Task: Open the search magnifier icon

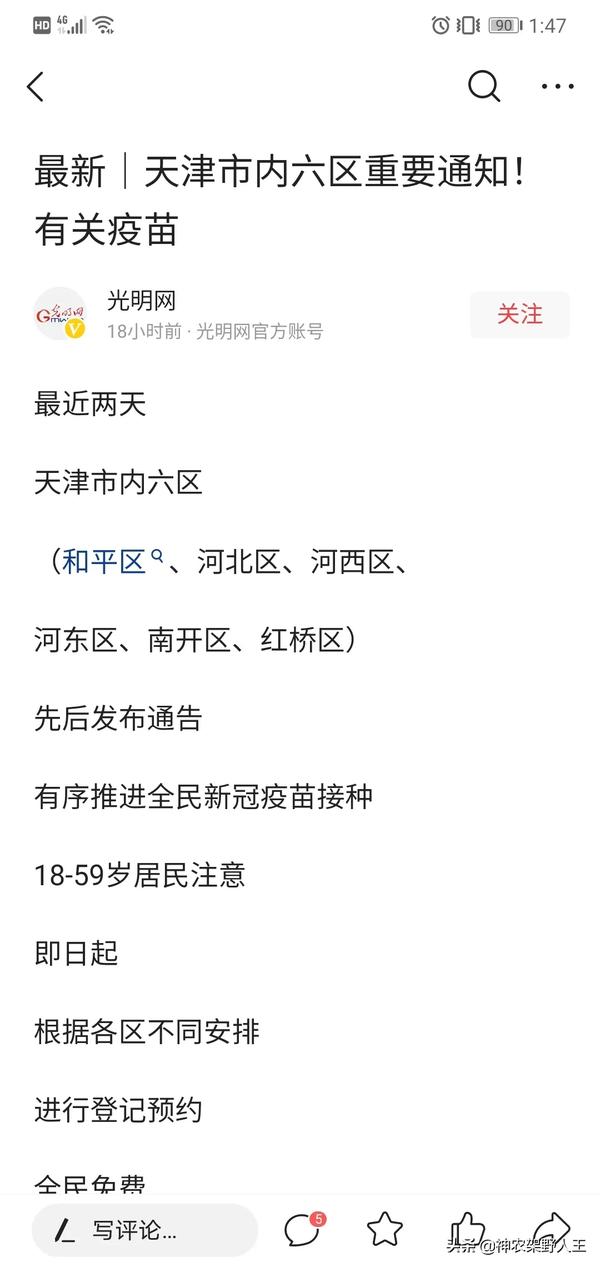Action: coord(484,87)
